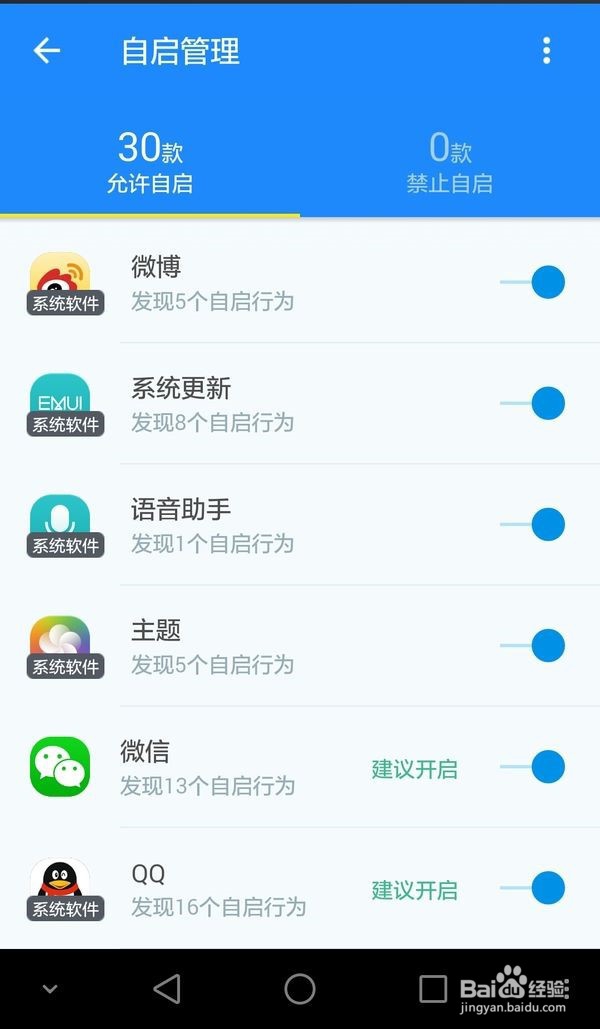
Task: Go back from 自启管理 screen
Action: 47,51
